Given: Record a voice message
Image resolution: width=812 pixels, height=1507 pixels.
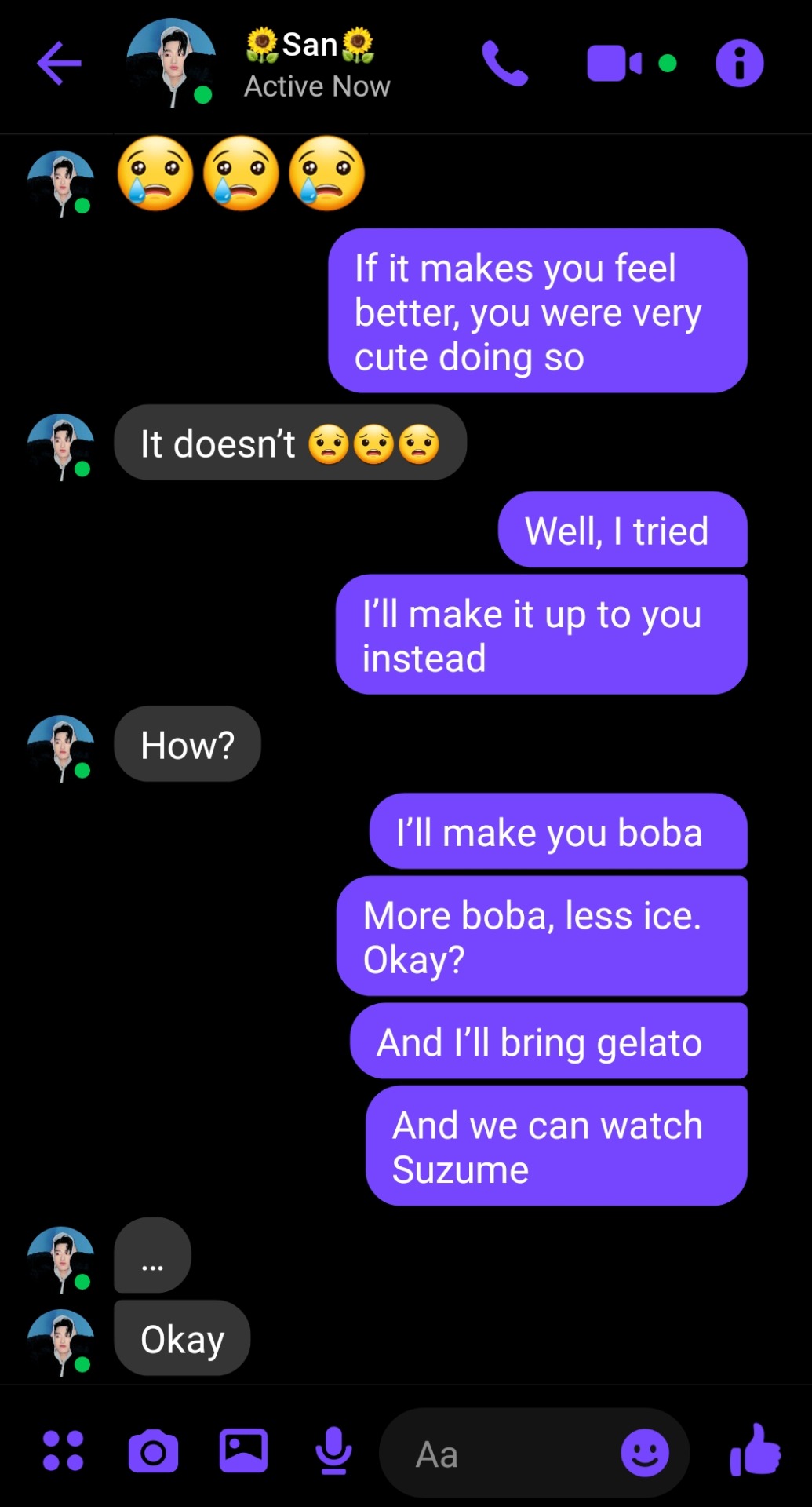Looking at the screenshot, I should 333,1450.
